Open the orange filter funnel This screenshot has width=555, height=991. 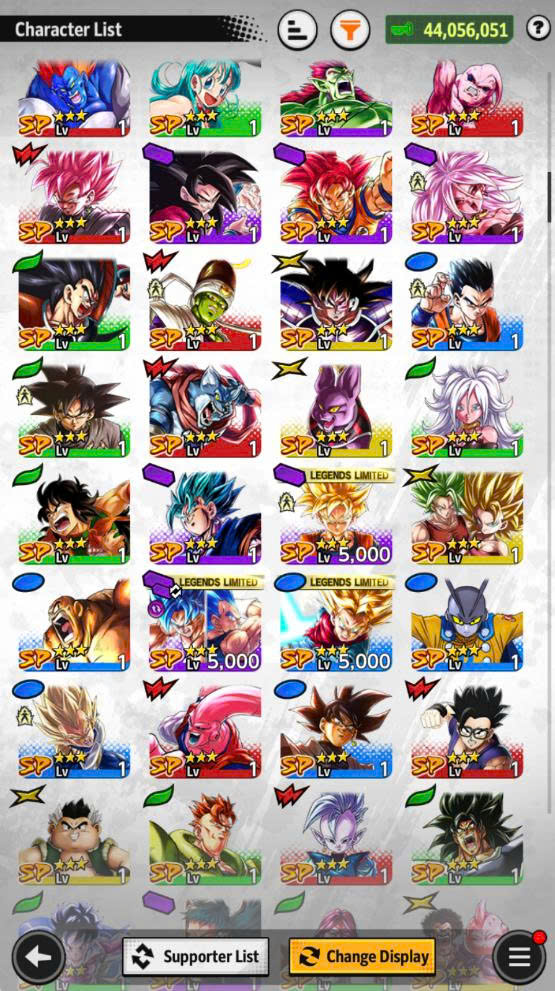coord(350,29)
